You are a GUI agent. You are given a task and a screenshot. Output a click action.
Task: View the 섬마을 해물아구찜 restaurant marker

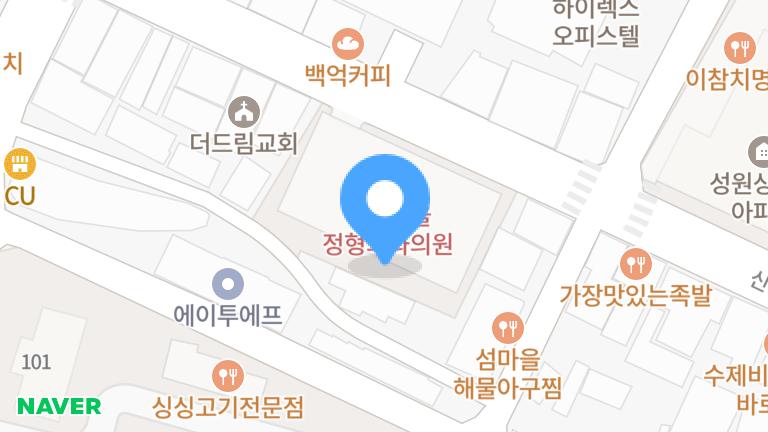pyautogui.click(x=508, y=327)
